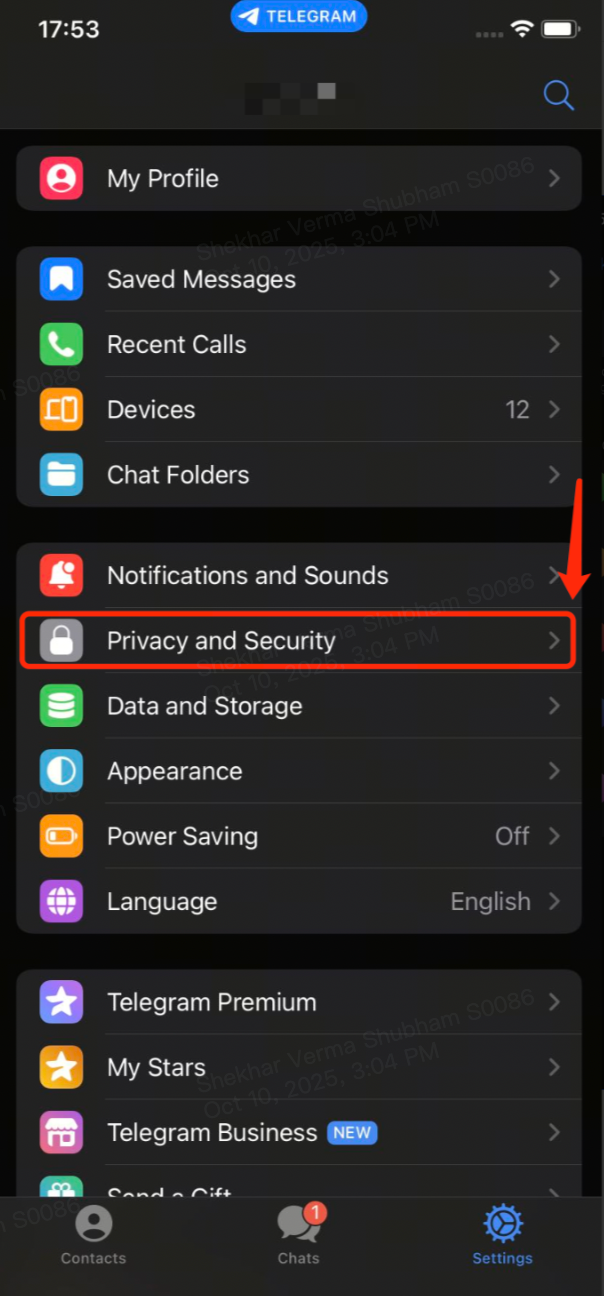604x1296 pixels.
Task: Open Telegram Premium
Action: click(x=299, y=1002)
